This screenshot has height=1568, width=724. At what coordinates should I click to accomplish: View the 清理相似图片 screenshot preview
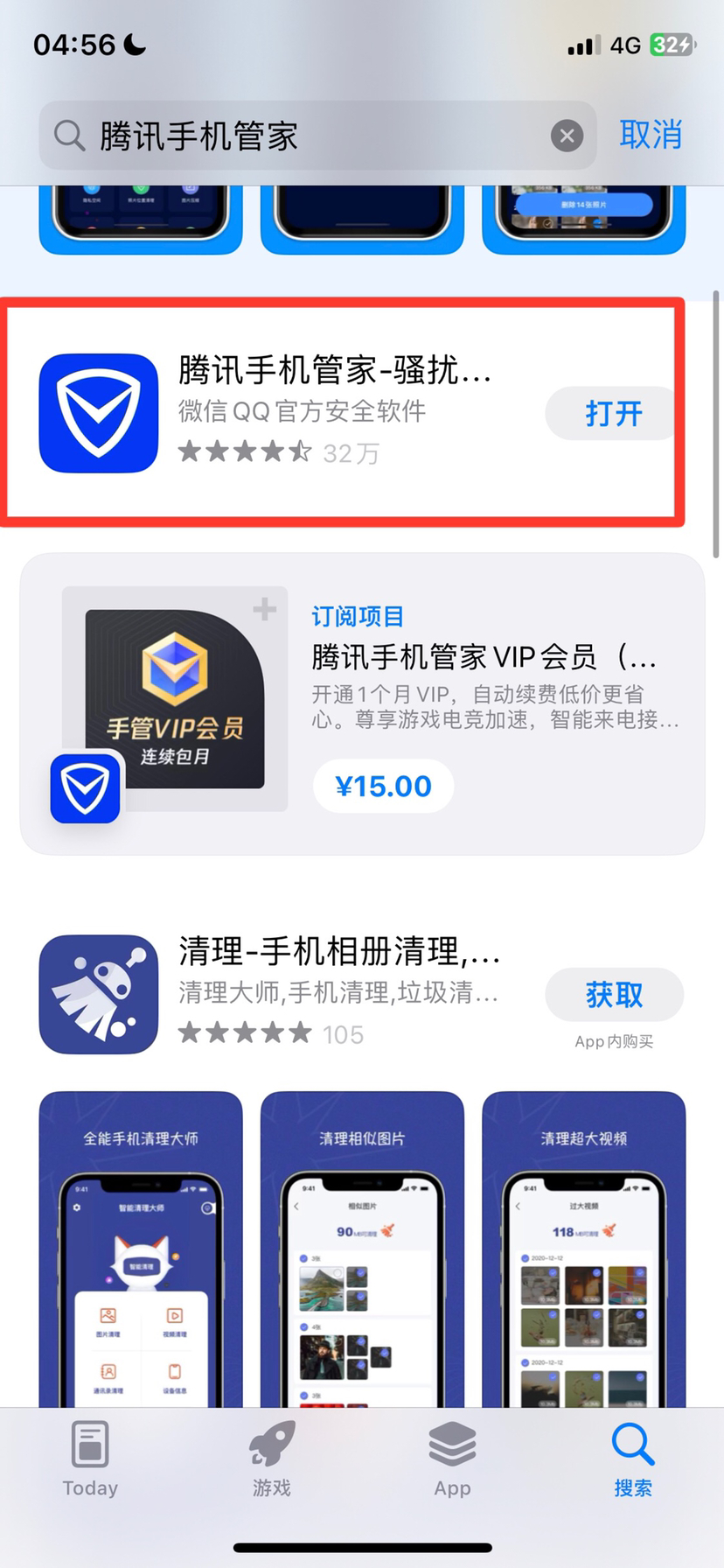tap(362, 1249)
